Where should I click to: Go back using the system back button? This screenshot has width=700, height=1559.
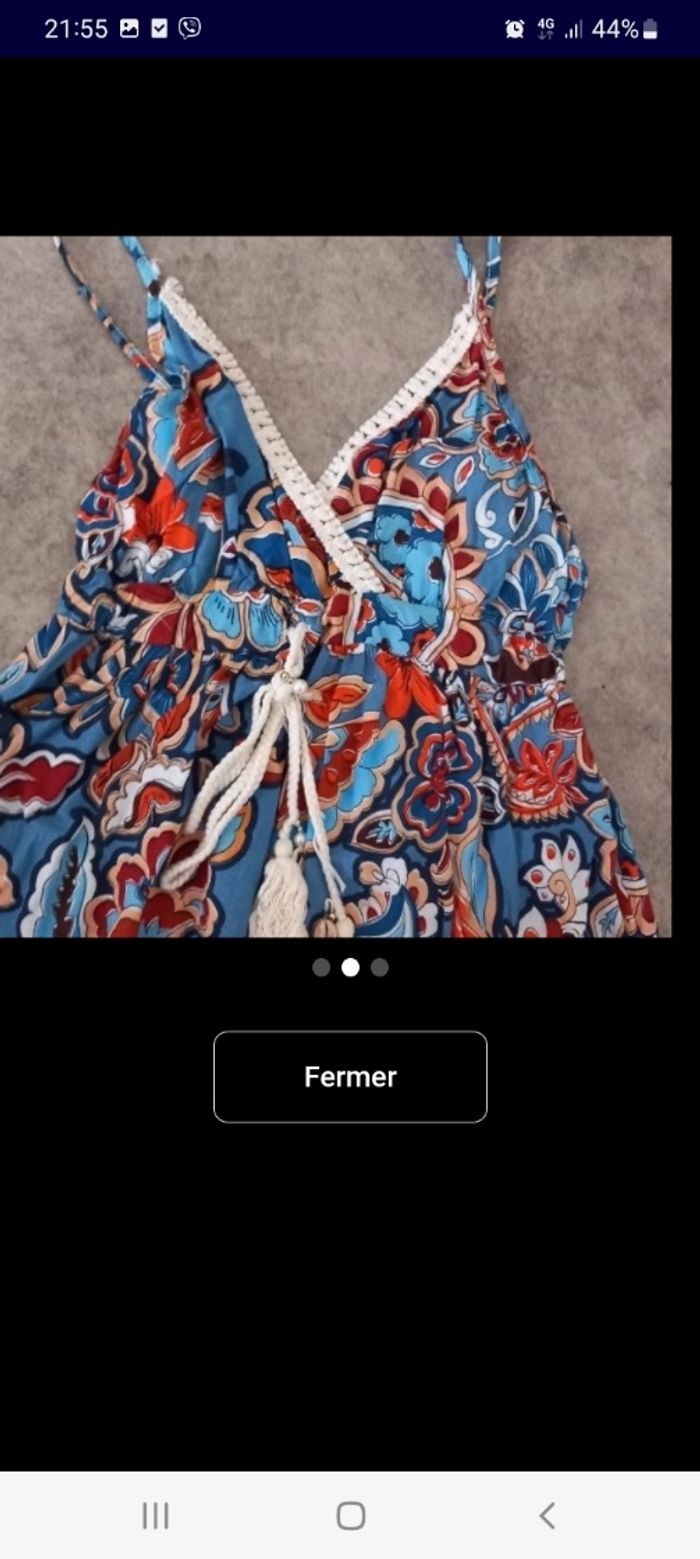546,1516
